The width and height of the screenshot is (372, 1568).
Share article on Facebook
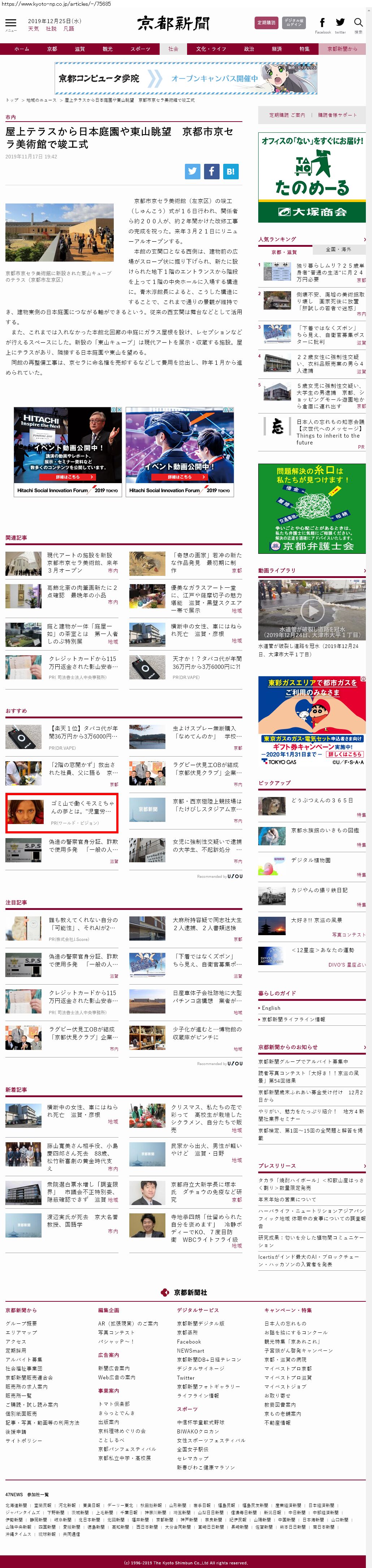pyautogui.click(x=211, y=171)
